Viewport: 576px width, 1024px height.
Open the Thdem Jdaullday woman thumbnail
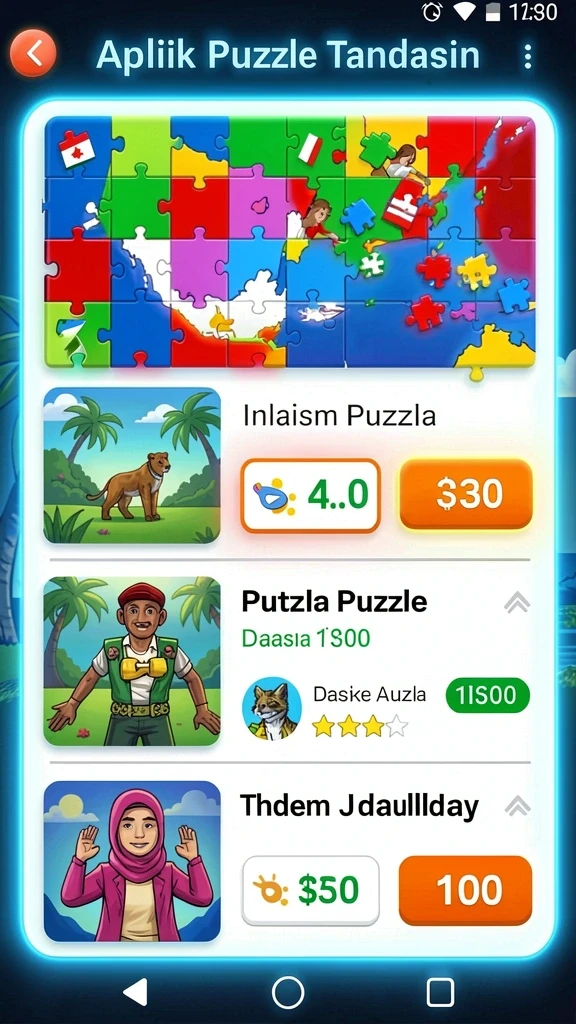[132, 861]
